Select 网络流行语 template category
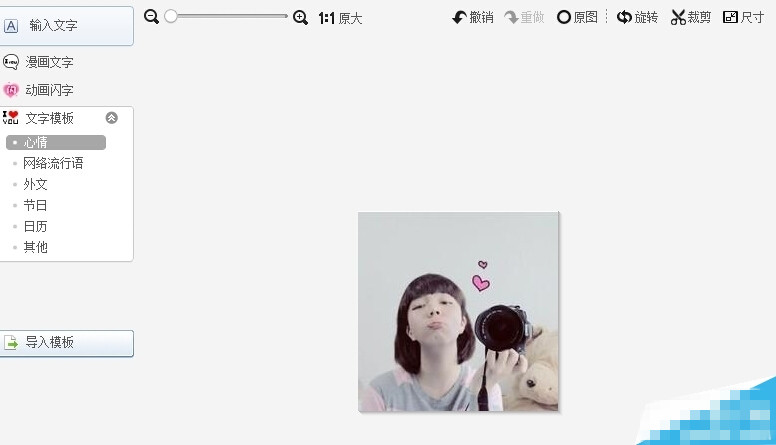776x445 pixels. click(x=53, y=163)
